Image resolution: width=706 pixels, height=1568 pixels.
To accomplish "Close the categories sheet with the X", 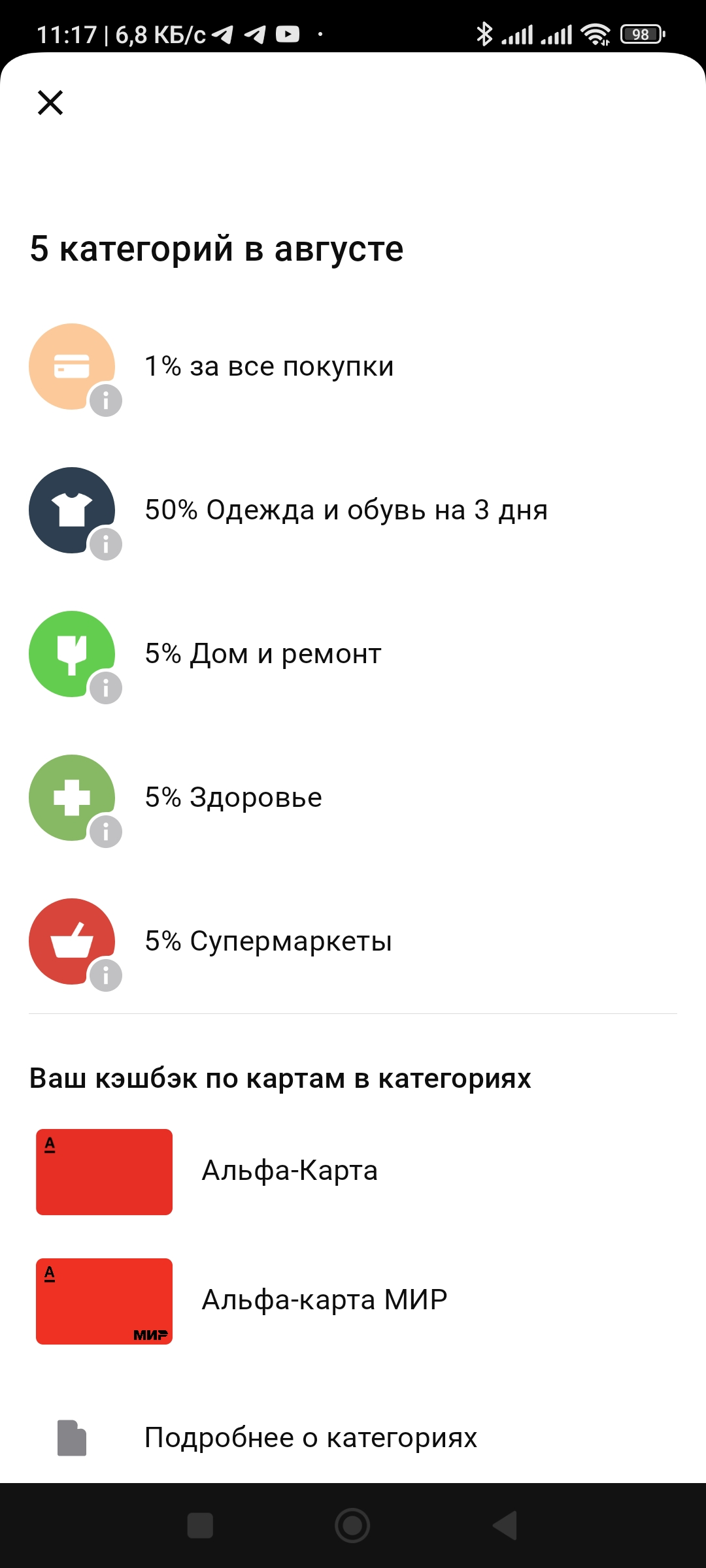I will coord(50,103).
